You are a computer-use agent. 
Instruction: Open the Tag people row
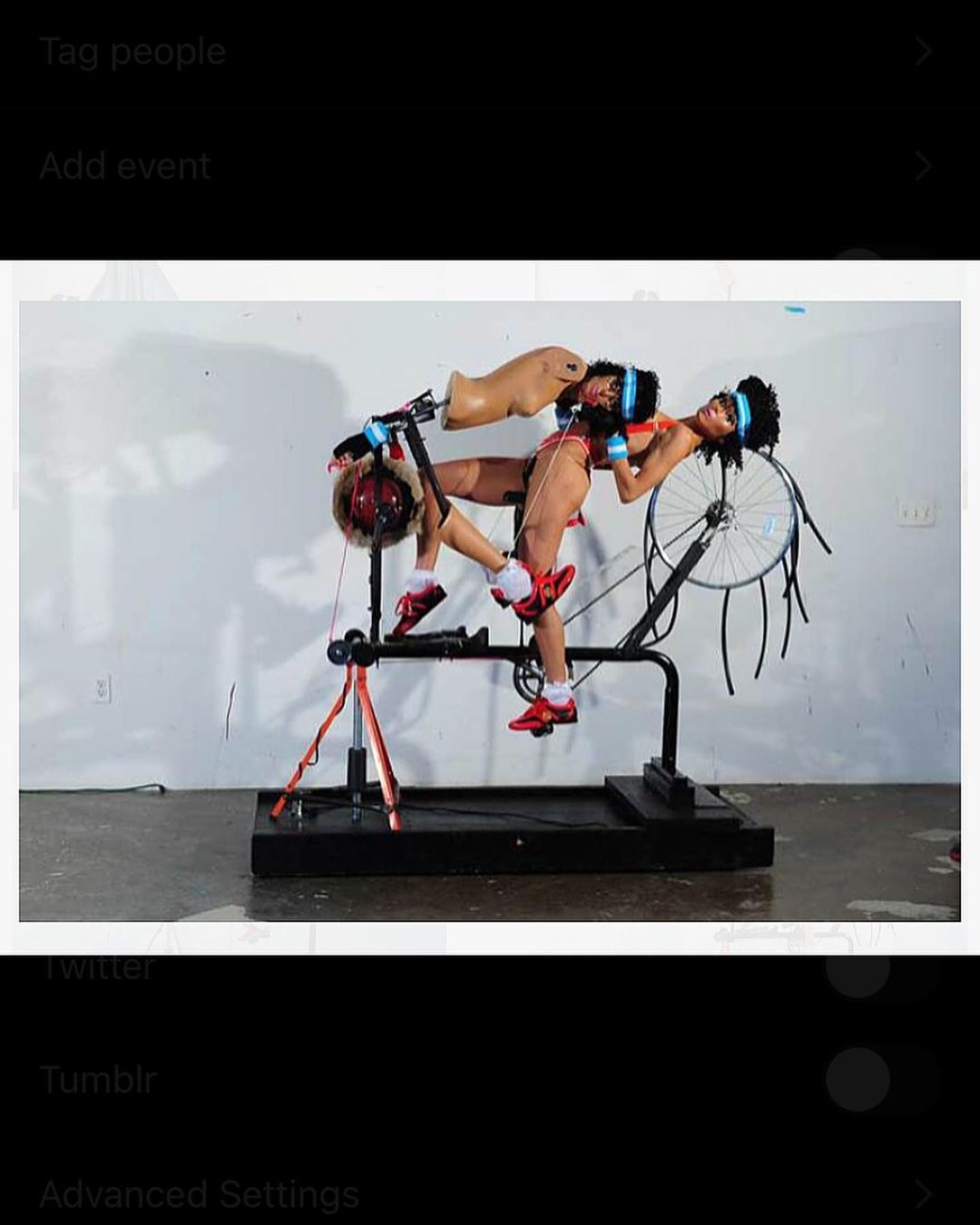pyautogui.click(x=490, y=52)
